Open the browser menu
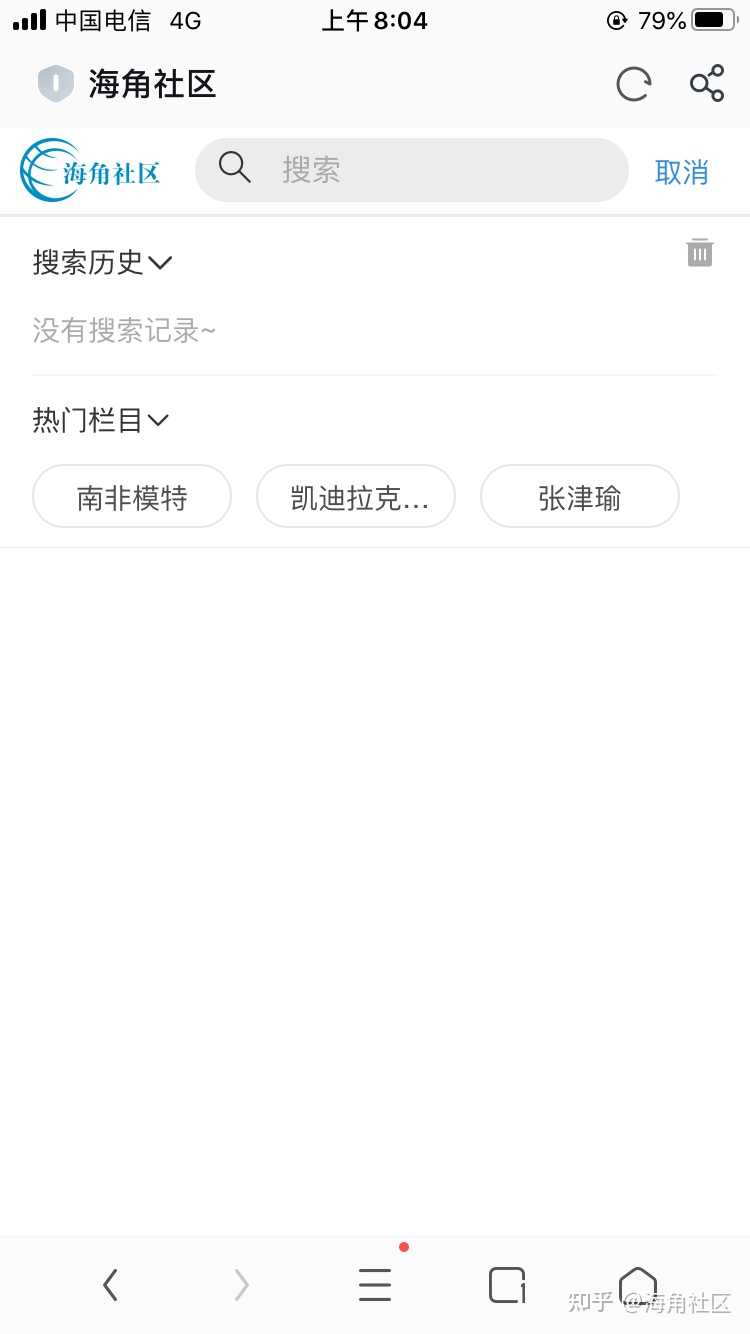 [x=375, y=1285]
